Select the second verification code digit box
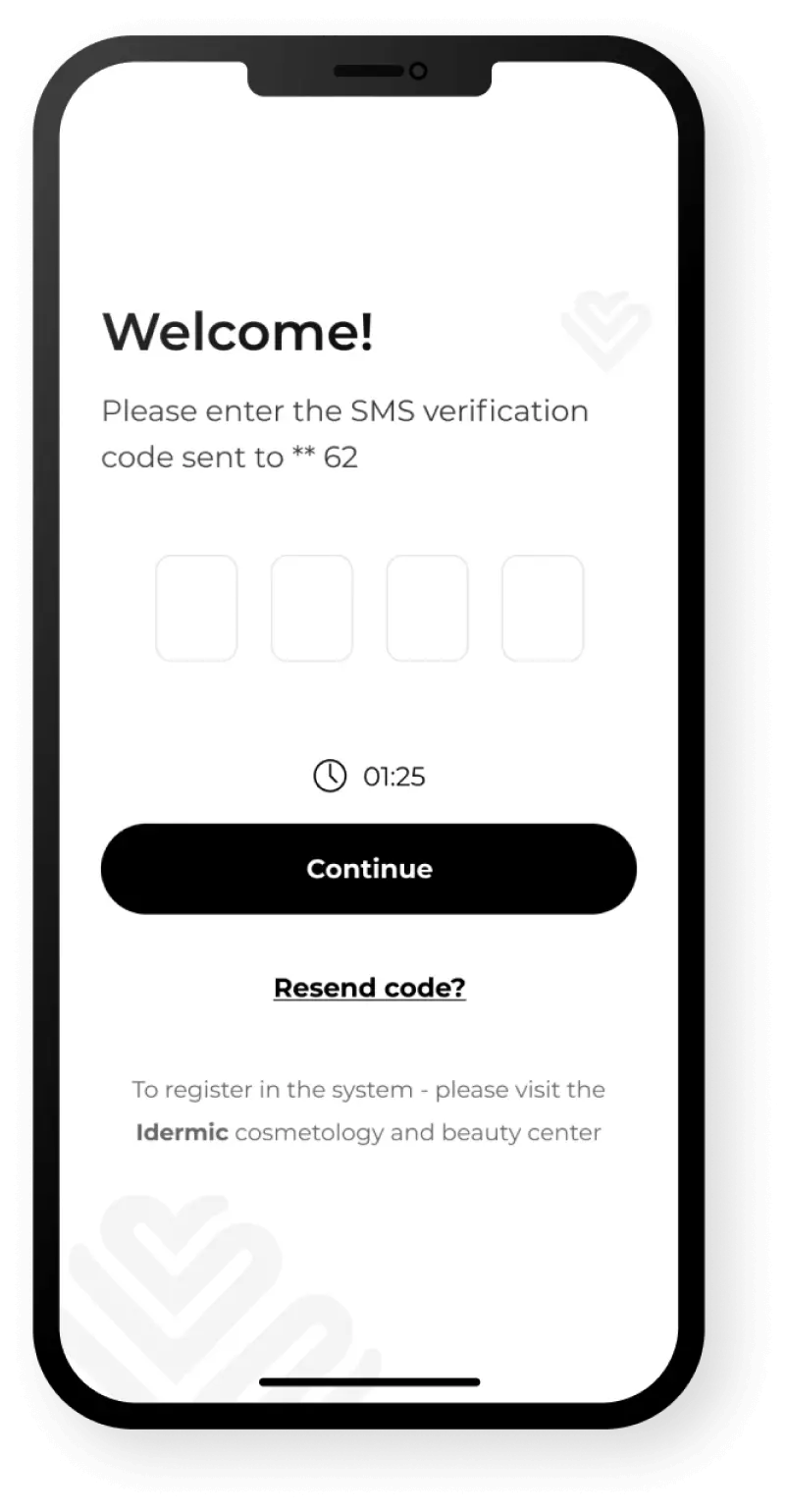 (312, 608)
